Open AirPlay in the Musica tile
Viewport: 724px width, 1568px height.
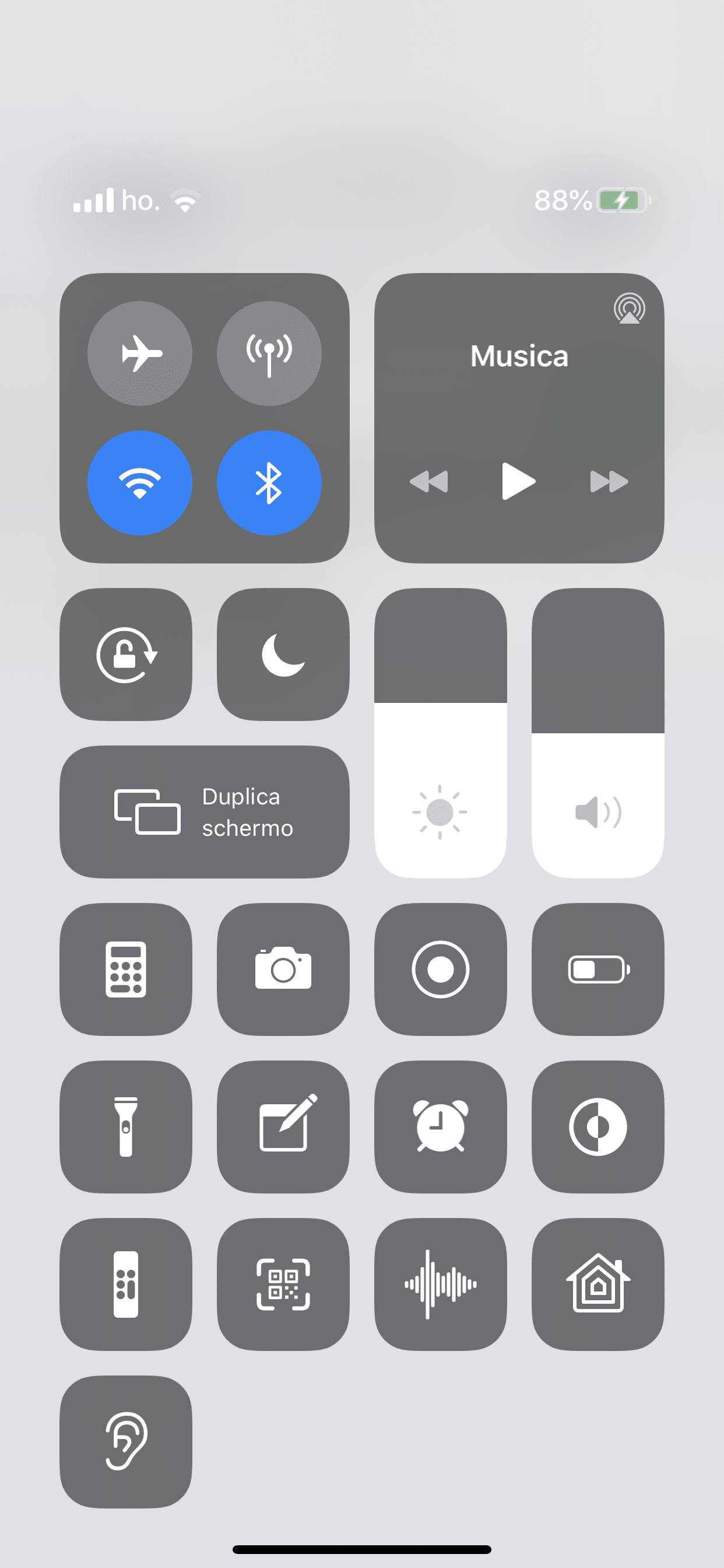point(629,308)
